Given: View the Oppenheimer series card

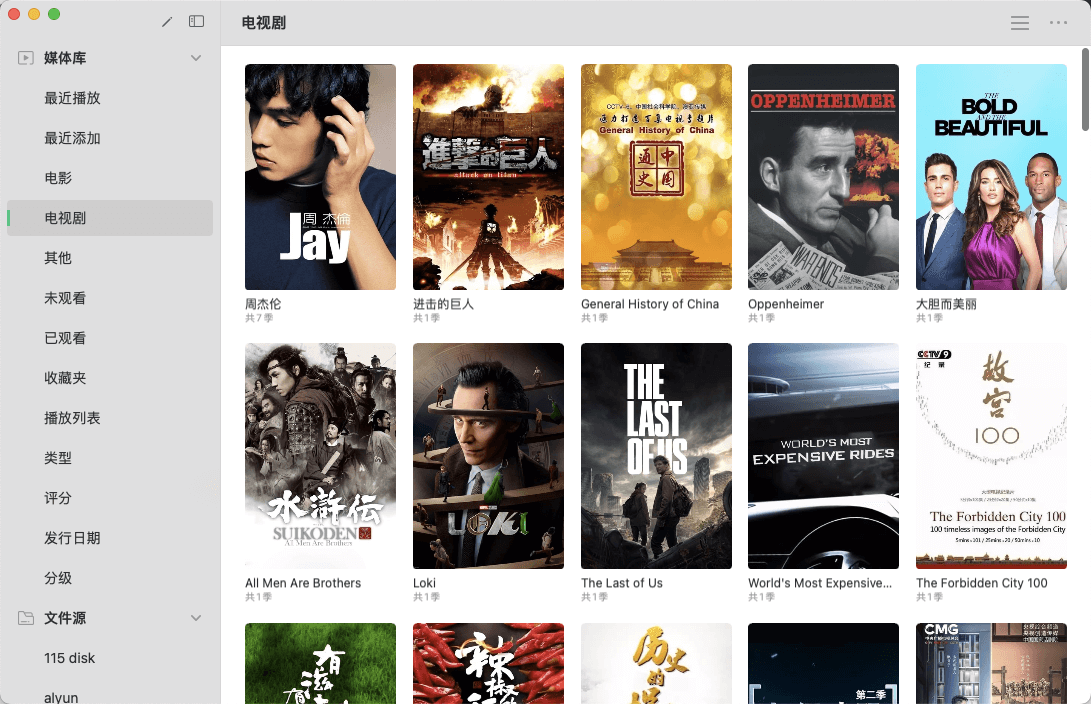Looking at the screenshot, I should pyautogui.click(x=823, y=177).
